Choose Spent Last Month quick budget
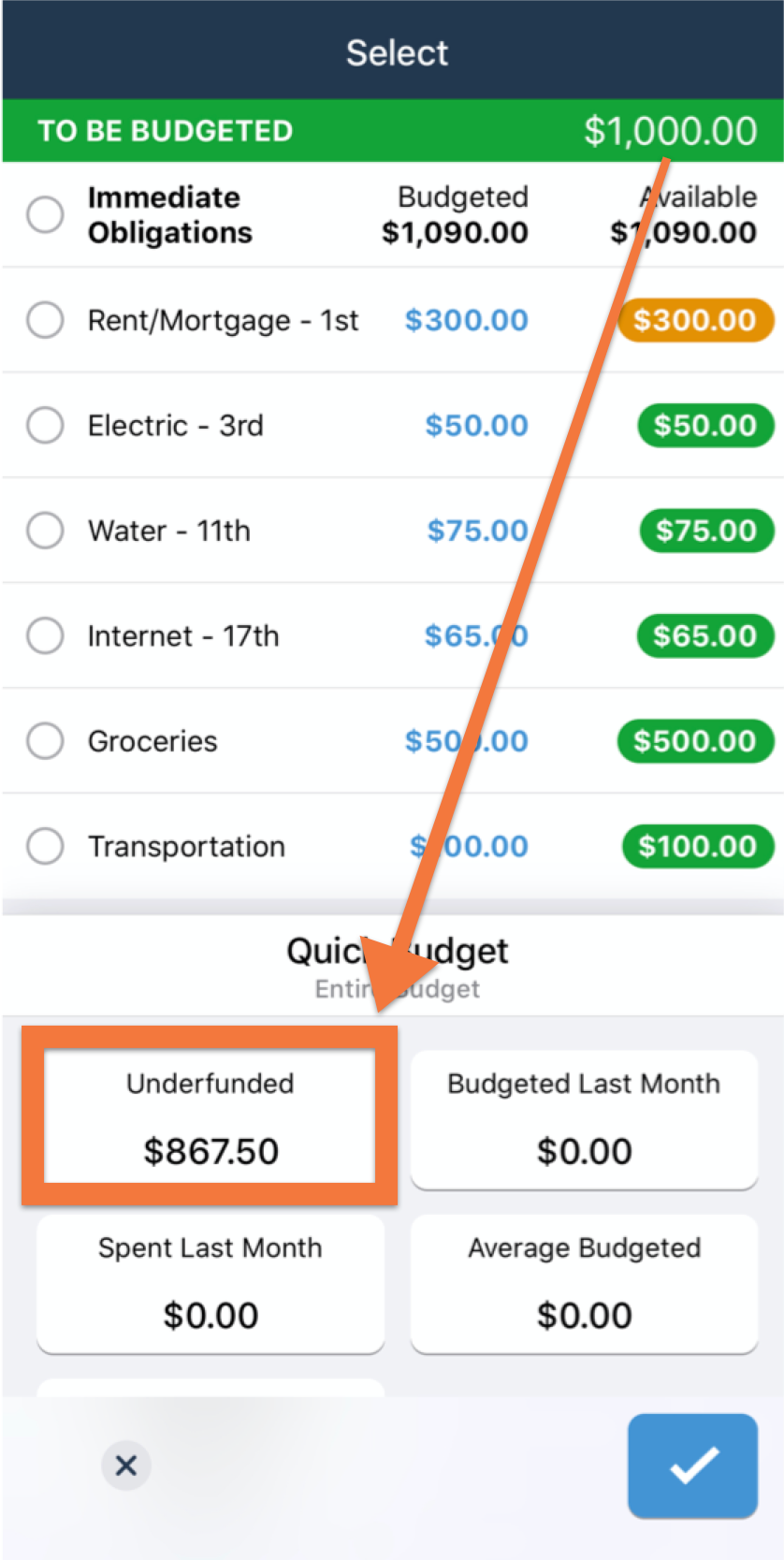 (211, 1283)
